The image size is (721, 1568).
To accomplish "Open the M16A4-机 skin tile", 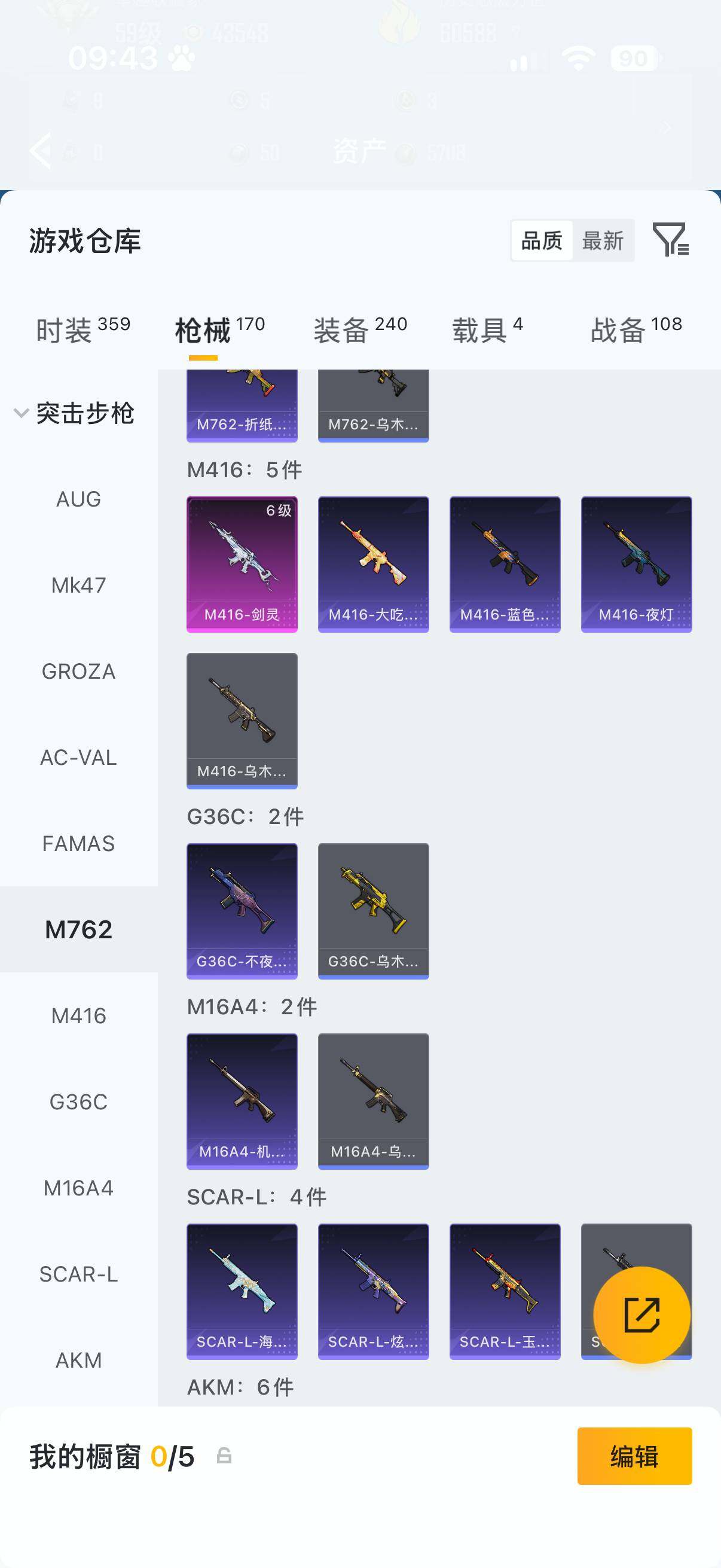I will coord(242,1101).
